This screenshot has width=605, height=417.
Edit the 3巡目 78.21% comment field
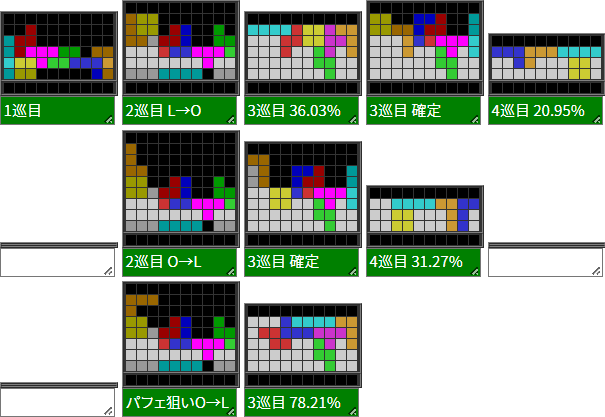302,403
